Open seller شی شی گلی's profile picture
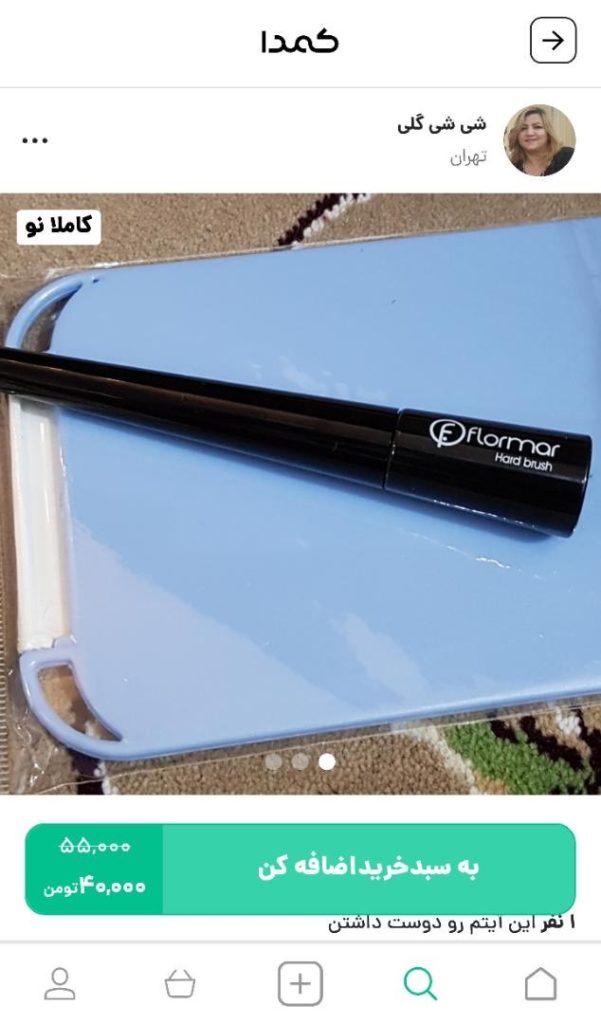 point(539,140)
